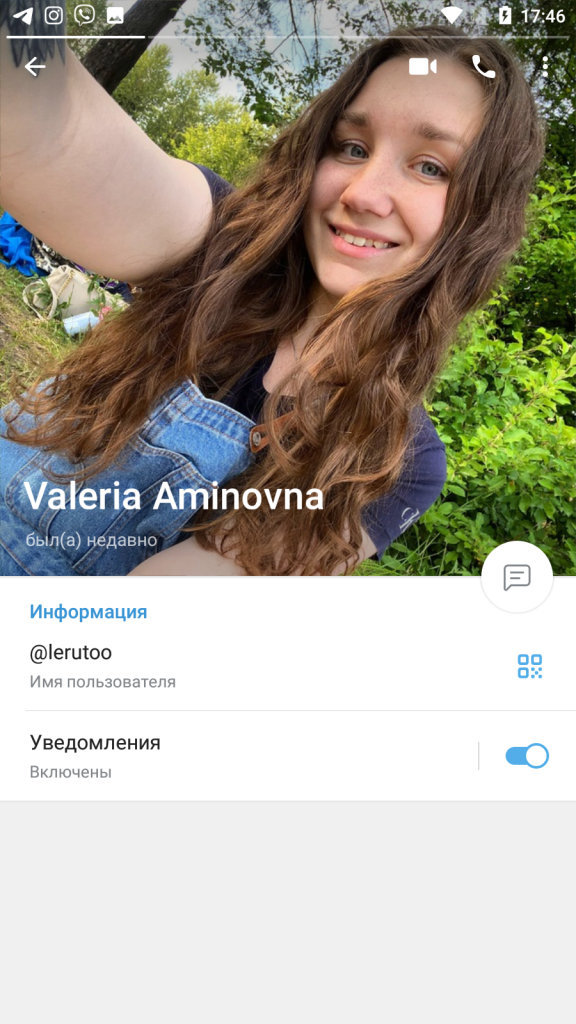
Task: Start a video call with Valeria
Action: pyautogui.click(x=423, y=67)
